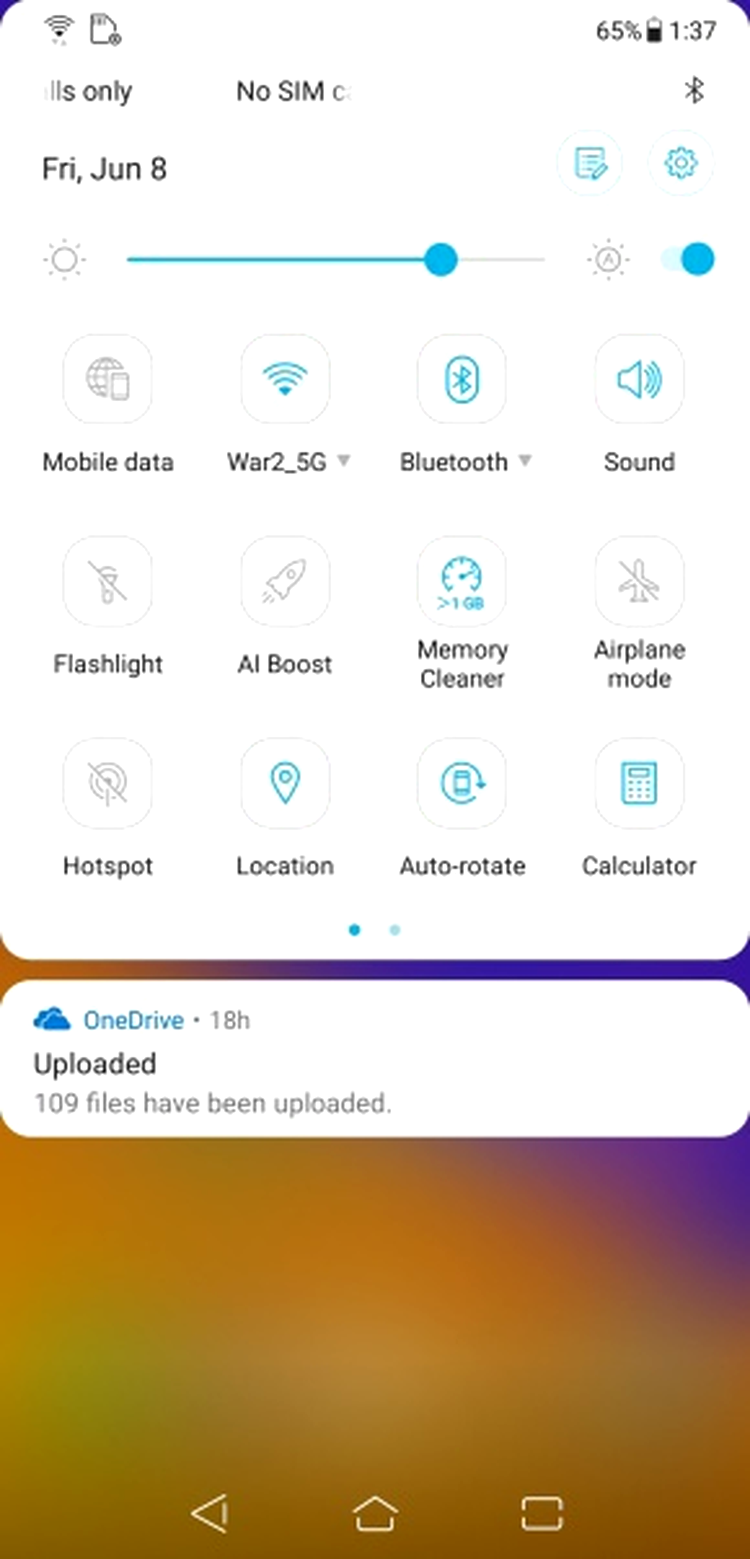Launch the Calculator shortcut
Screen dimensions: 750x1559
tap(639, 784)
